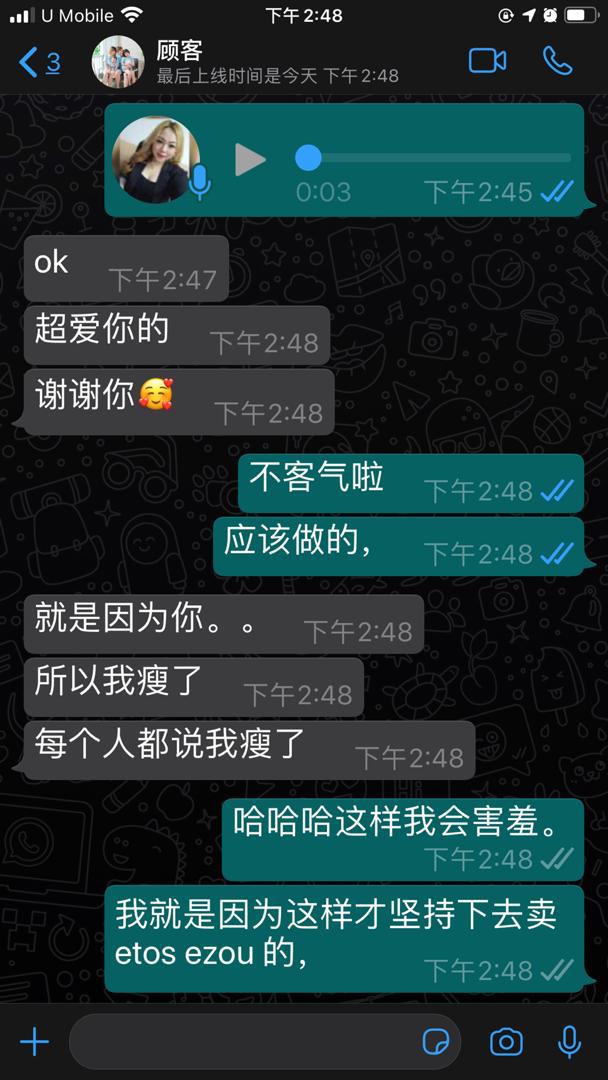Start a video call with 顾客

[x=488, y=61]
